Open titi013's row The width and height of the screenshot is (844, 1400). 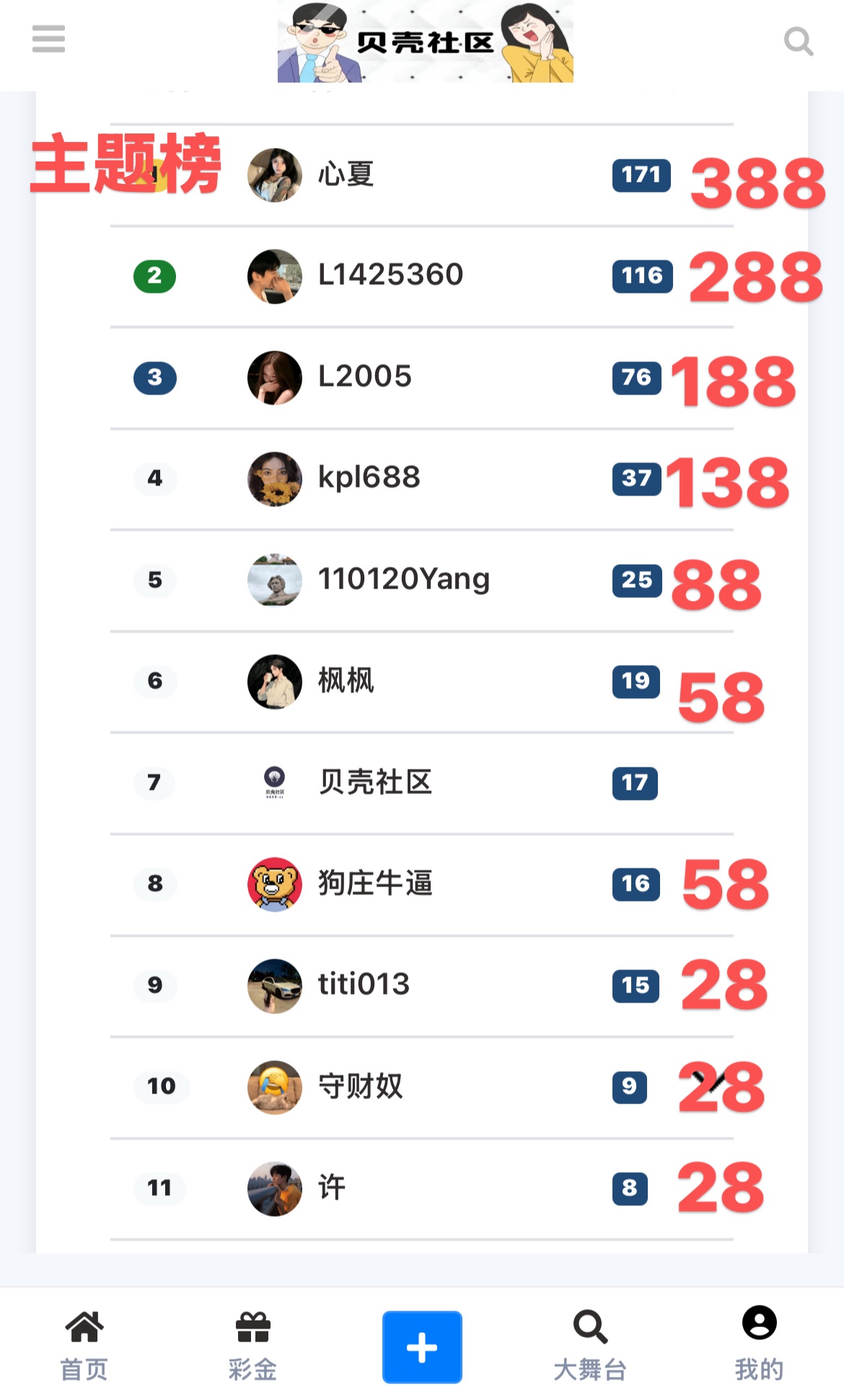pyautogui.click(x=364, y=985)
